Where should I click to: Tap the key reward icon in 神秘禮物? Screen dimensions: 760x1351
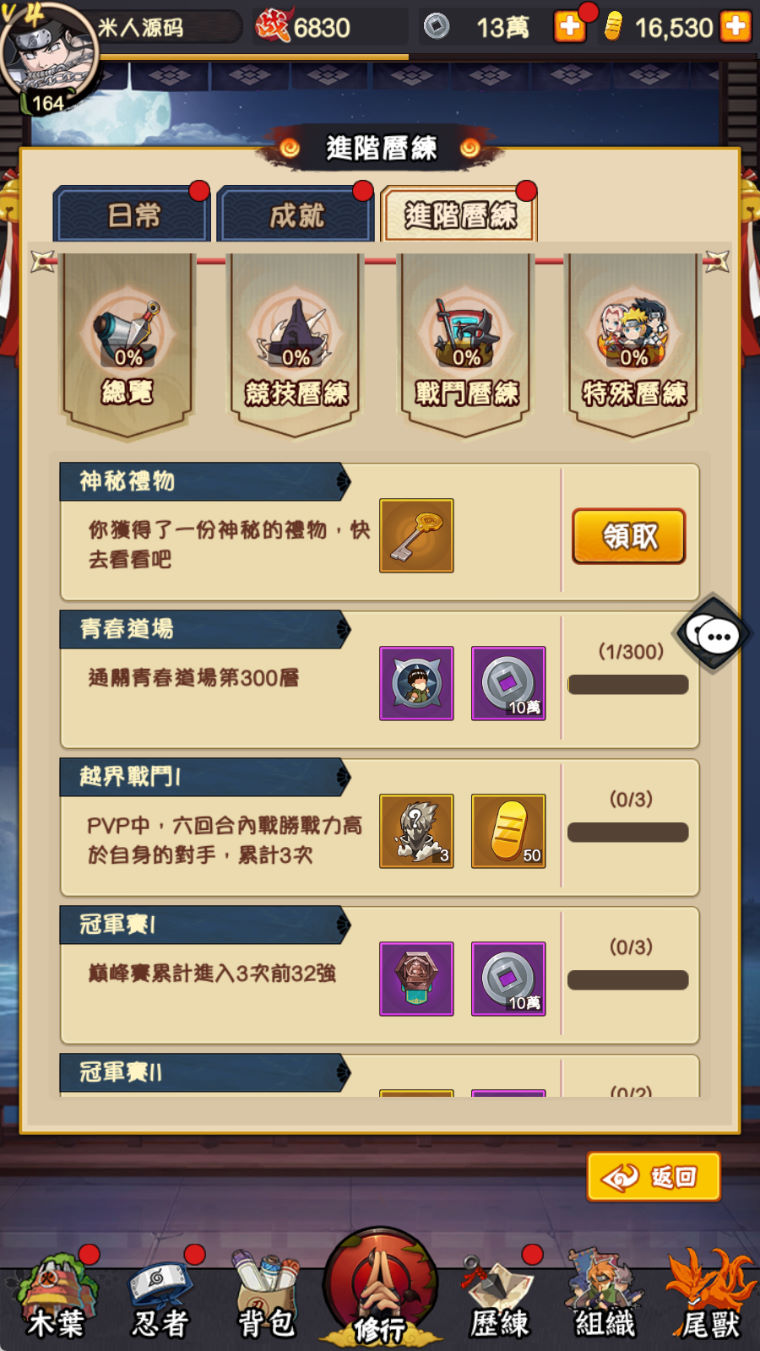click(x=416, y=536)
